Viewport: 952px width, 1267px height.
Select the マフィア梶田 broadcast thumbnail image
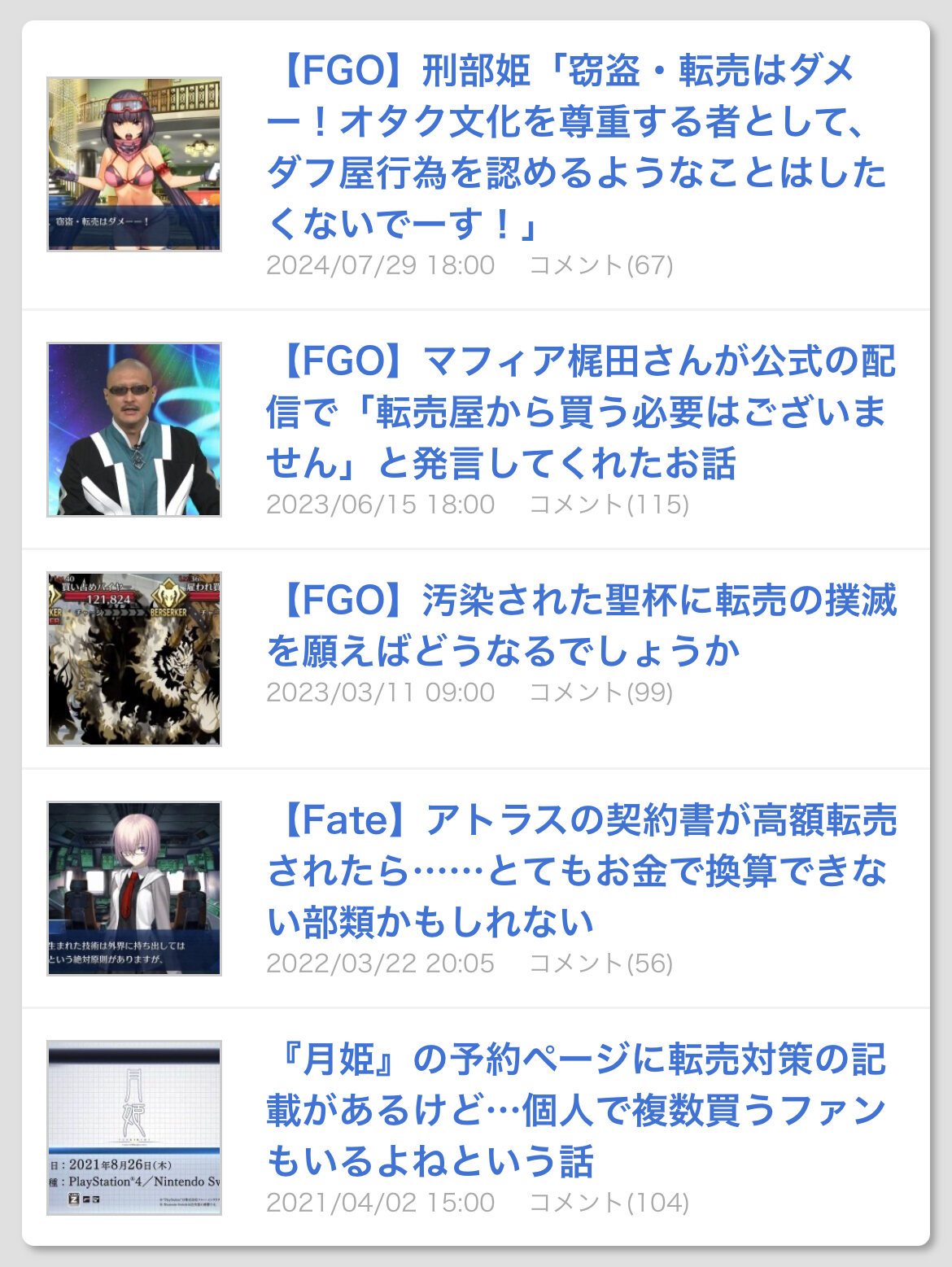(134, 430)
